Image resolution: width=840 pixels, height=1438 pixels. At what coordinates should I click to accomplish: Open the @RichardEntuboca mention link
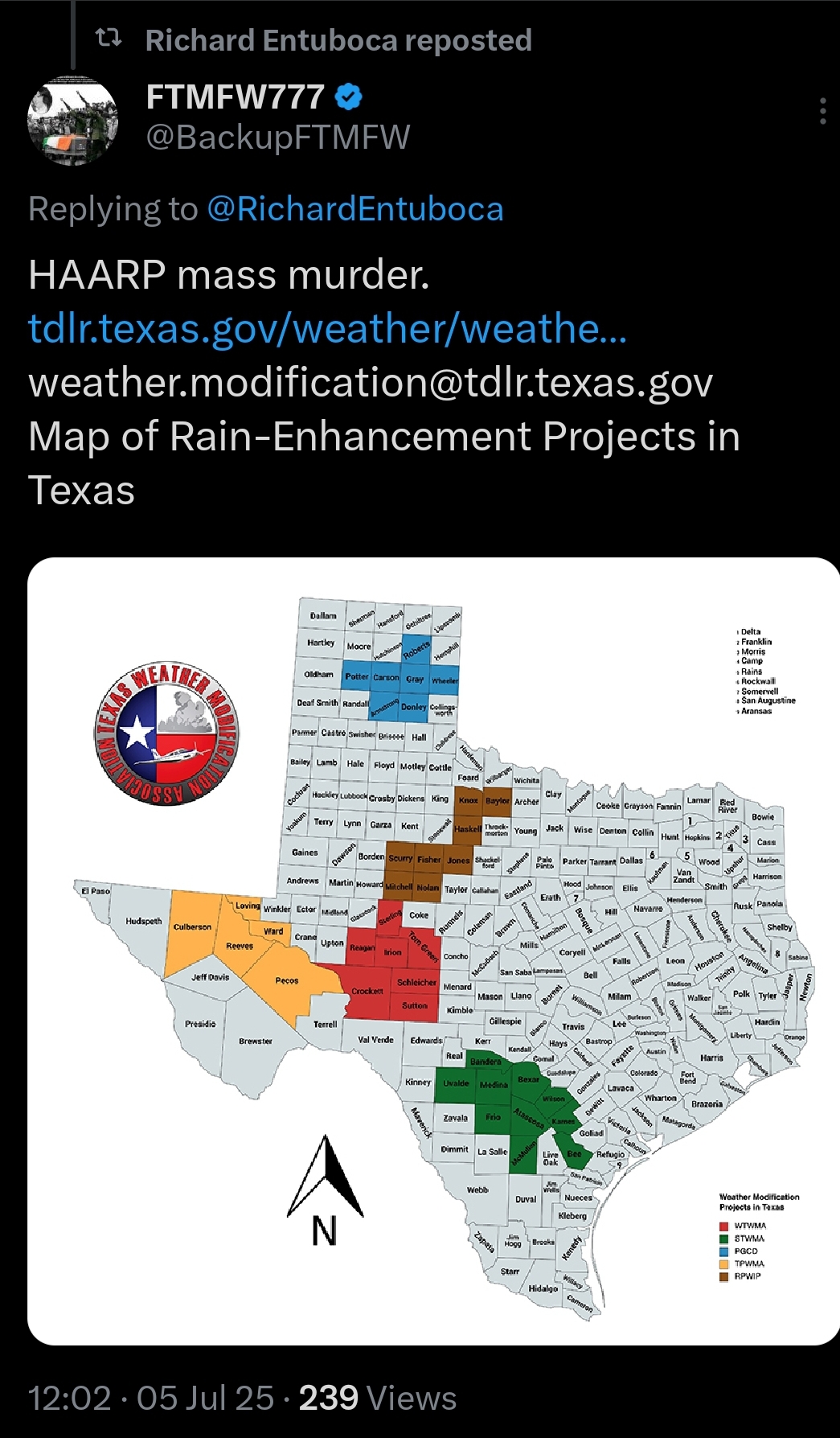click(x=354, y=209)
